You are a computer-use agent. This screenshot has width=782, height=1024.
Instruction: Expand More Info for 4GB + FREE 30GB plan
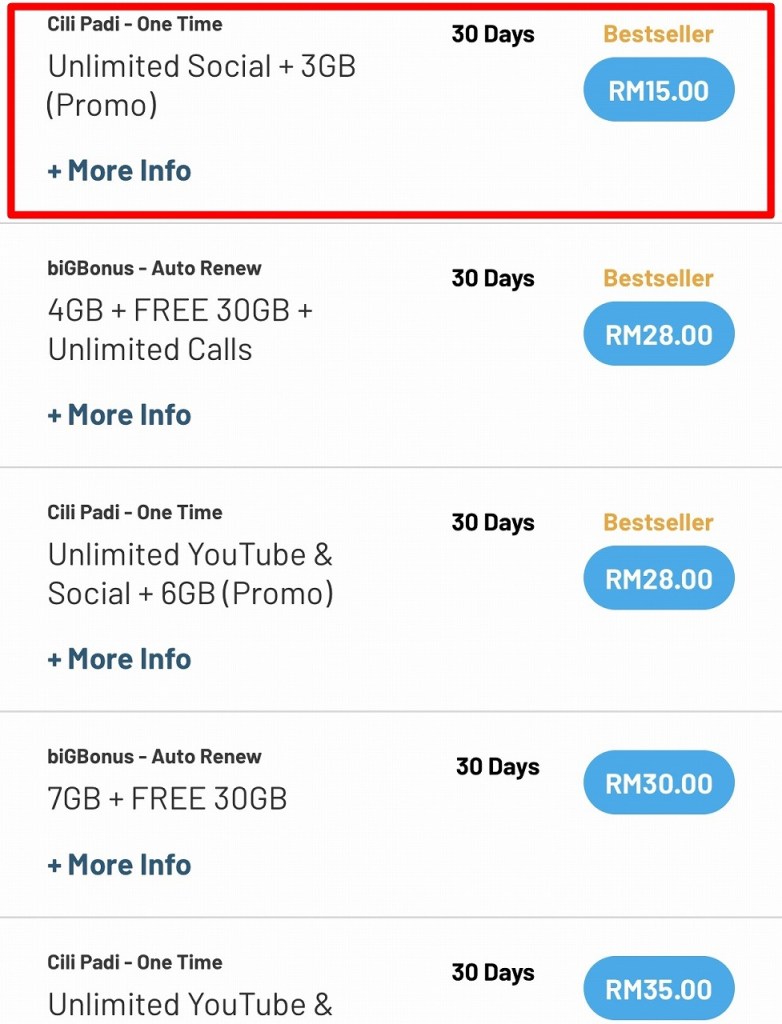tap(119, 415)
